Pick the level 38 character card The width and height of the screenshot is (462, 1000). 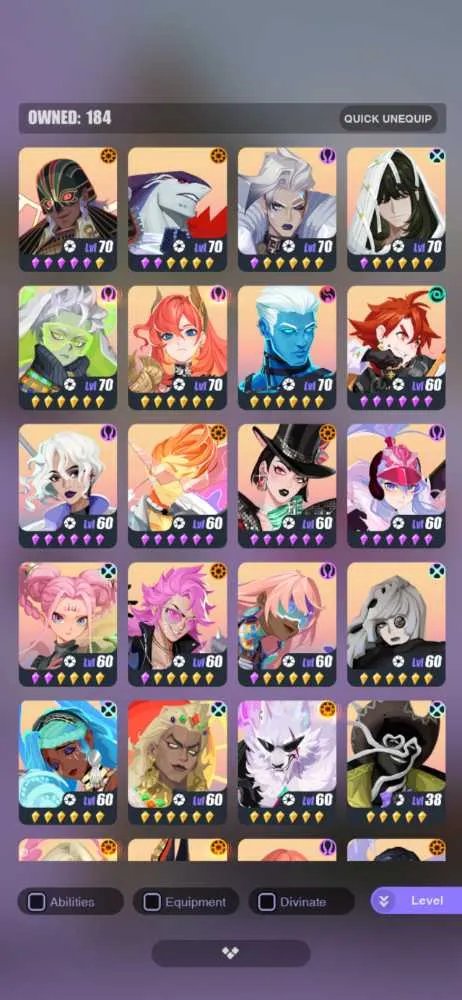click(x=396, y=762)
